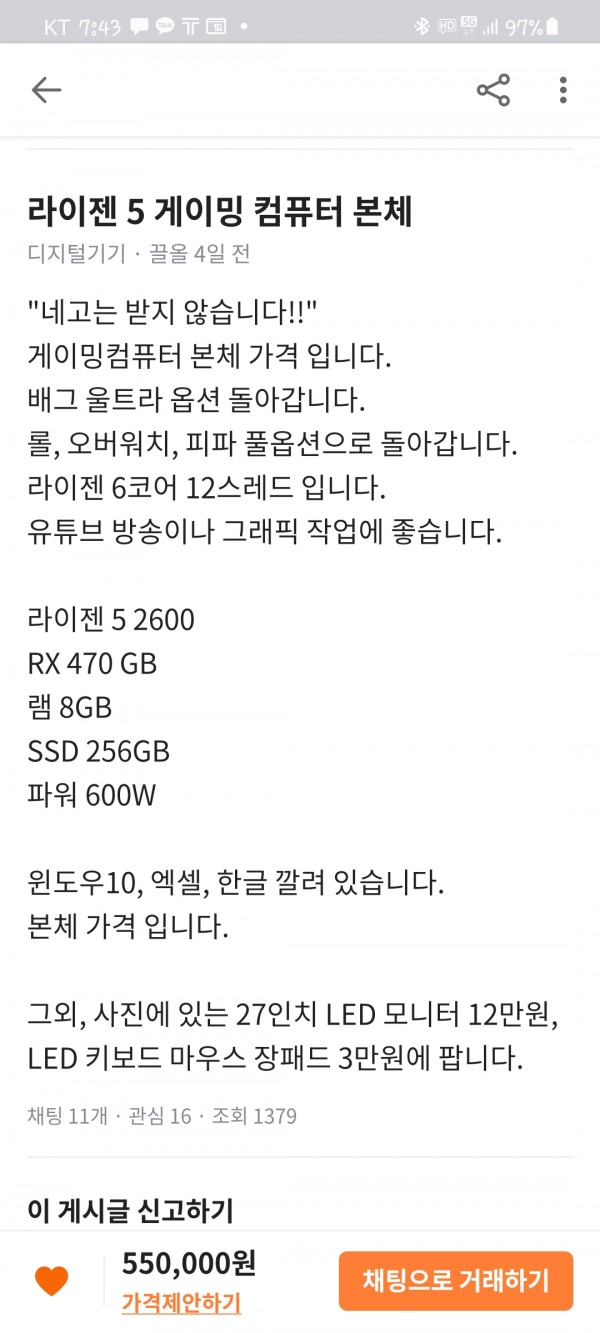600x1333 pixels.
Task: Go back with the top-left arrow
Action: [46, 90]
